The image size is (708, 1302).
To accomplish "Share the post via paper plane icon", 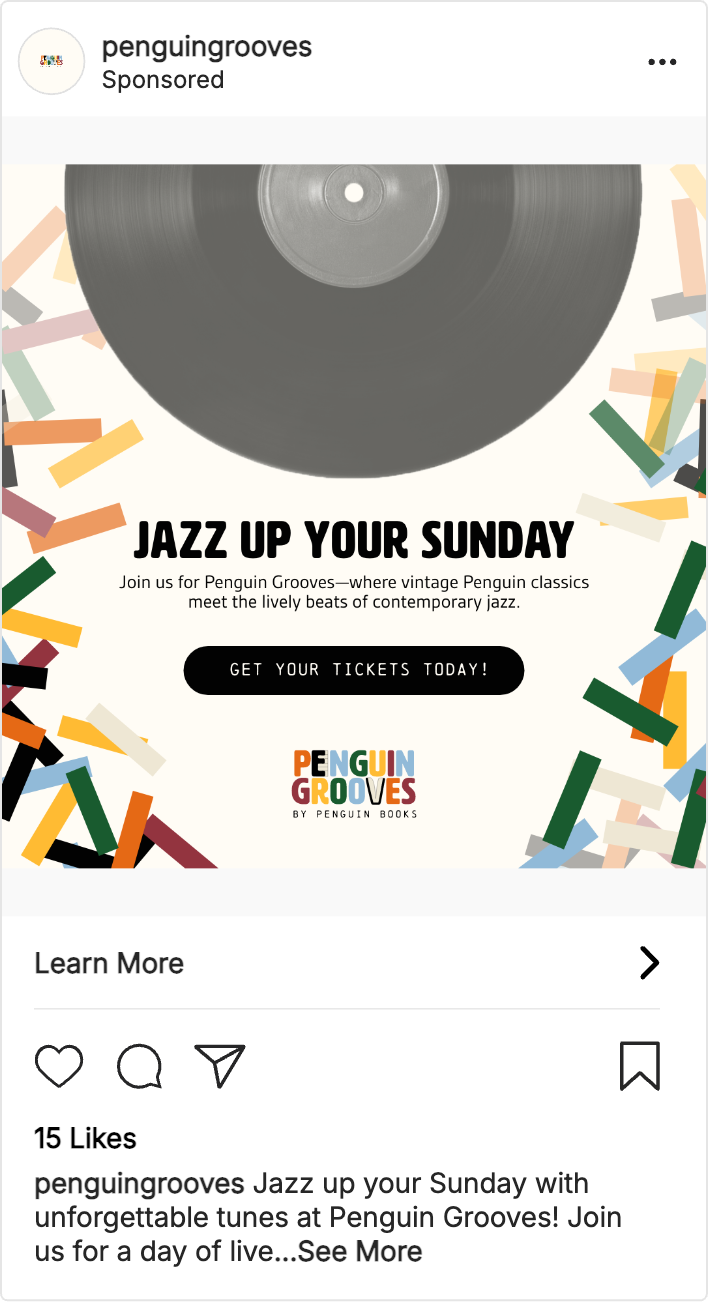I will [220, 1066].
